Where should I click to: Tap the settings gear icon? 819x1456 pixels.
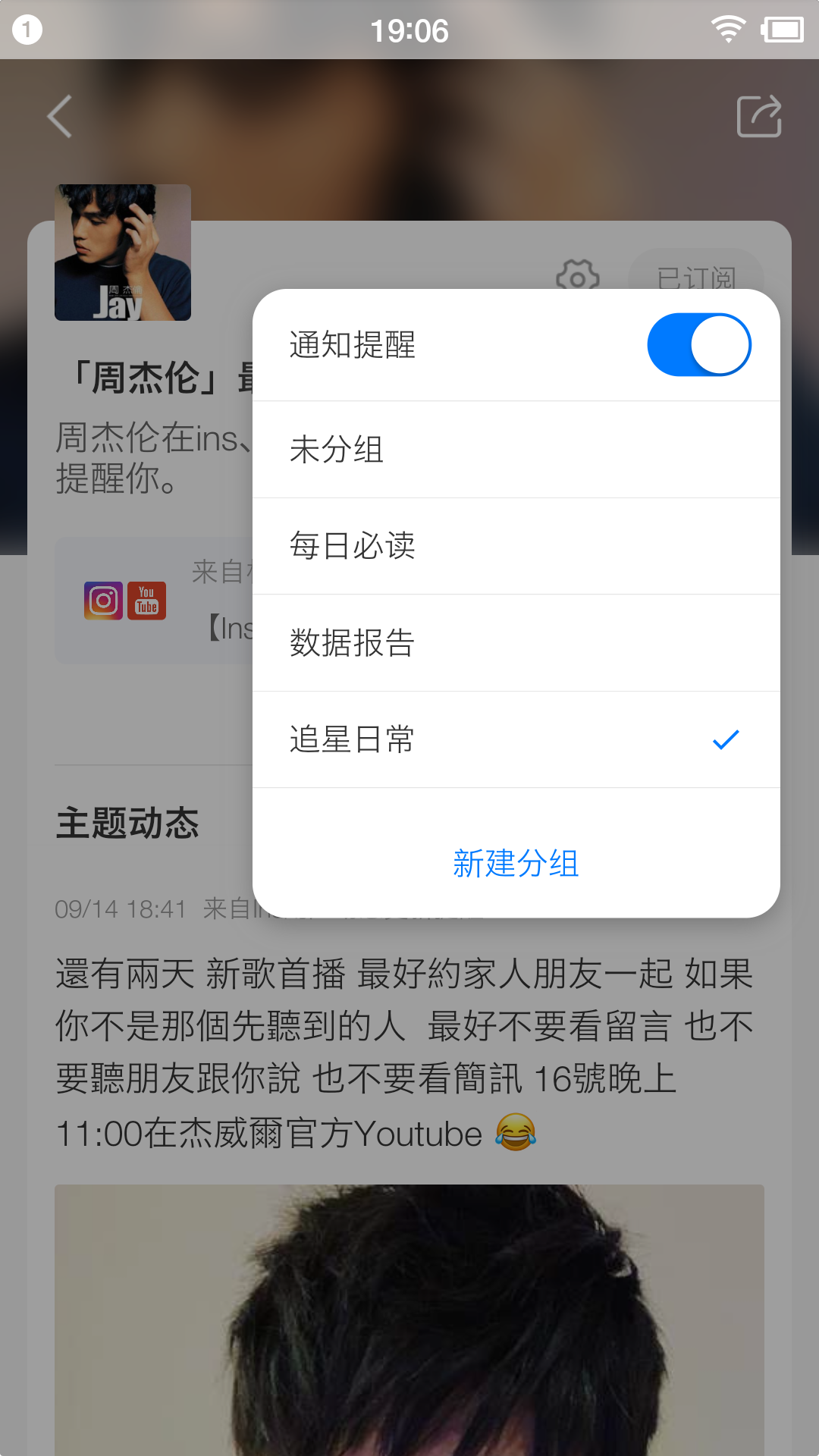[578, 275]
